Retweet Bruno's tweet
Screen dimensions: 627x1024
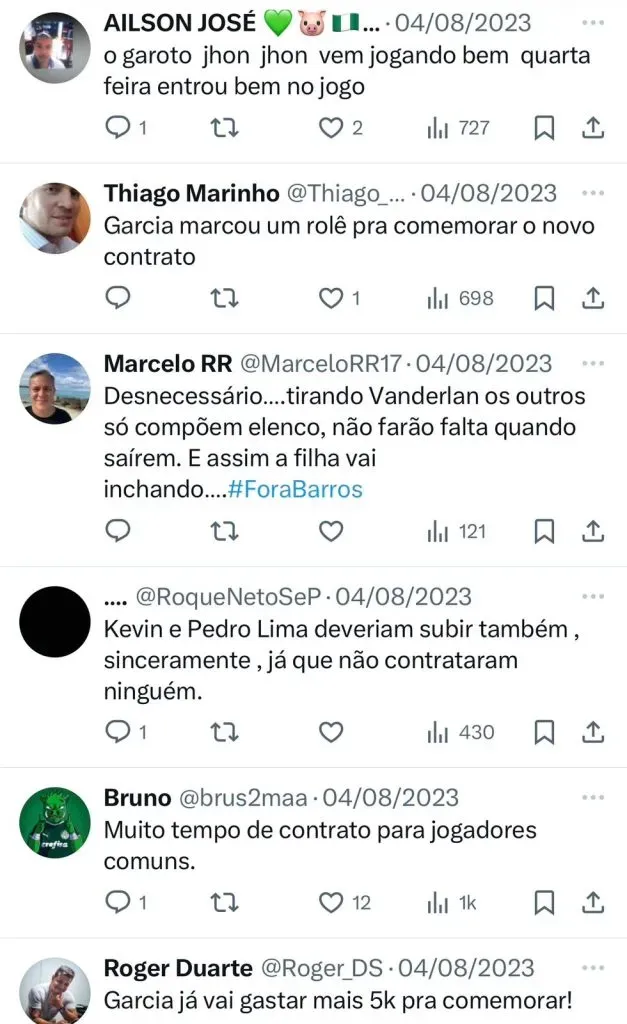(224, 903)
